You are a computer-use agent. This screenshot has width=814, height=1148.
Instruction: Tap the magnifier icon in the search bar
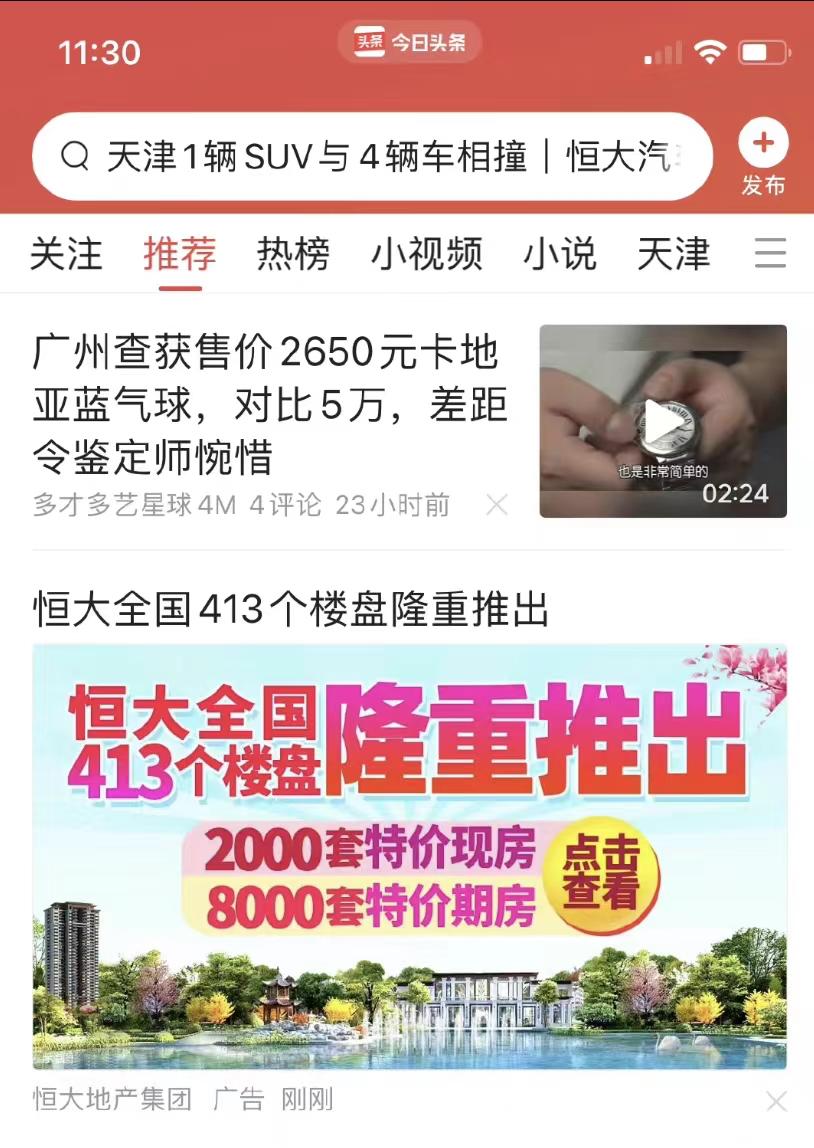coord(75,156)
